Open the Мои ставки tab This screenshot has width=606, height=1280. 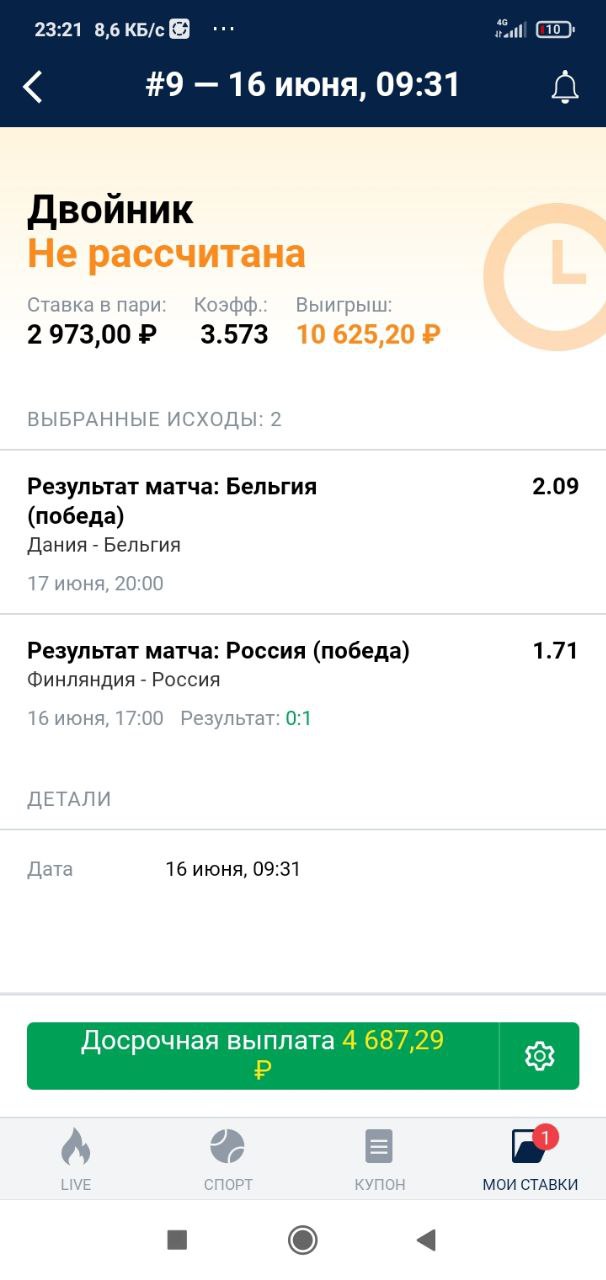[530, 1159]
